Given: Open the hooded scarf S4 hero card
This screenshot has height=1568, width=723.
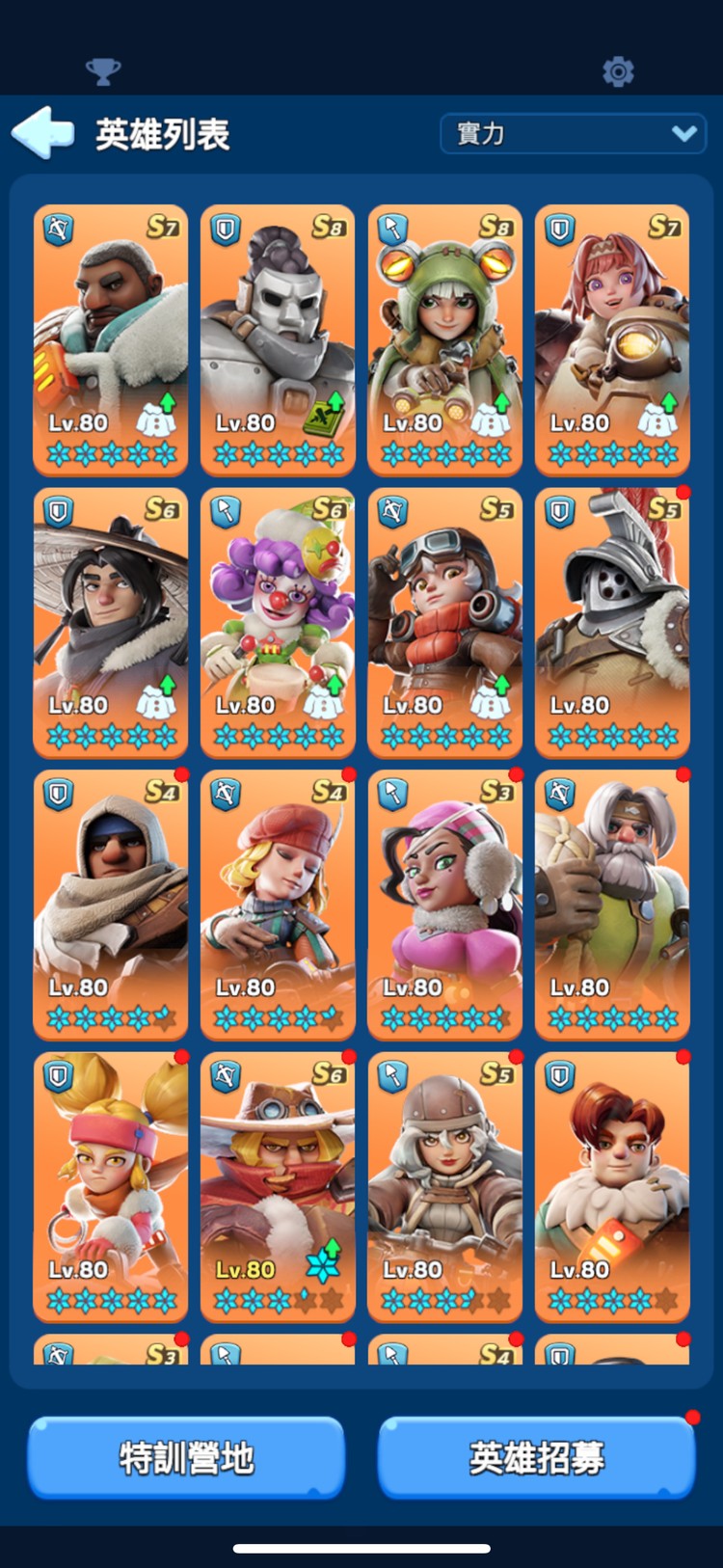Looking at the screenshot, I should [111, 905].
